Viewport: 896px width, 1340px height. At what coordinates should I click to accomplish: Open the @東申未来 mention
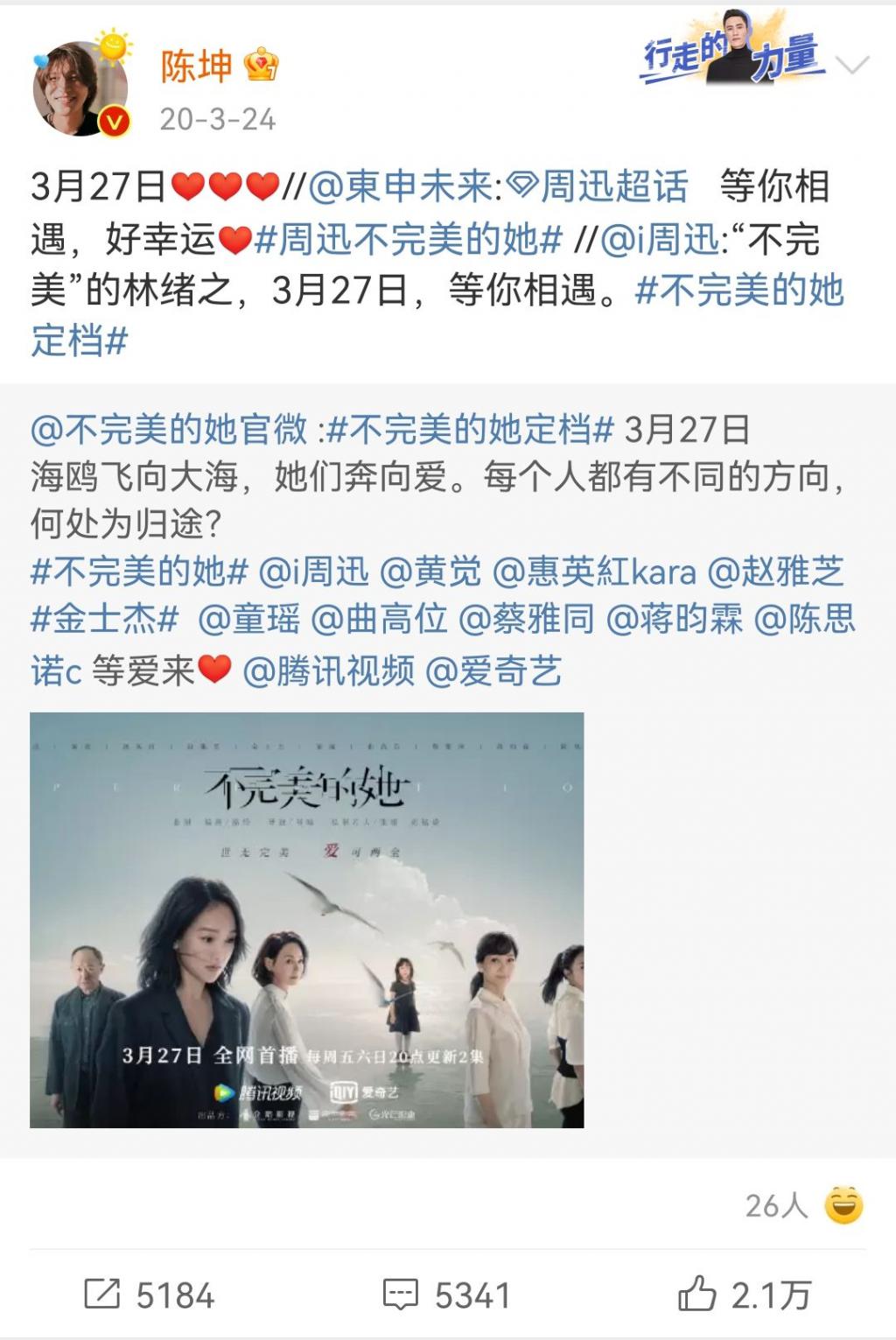[x=403, y=186]
